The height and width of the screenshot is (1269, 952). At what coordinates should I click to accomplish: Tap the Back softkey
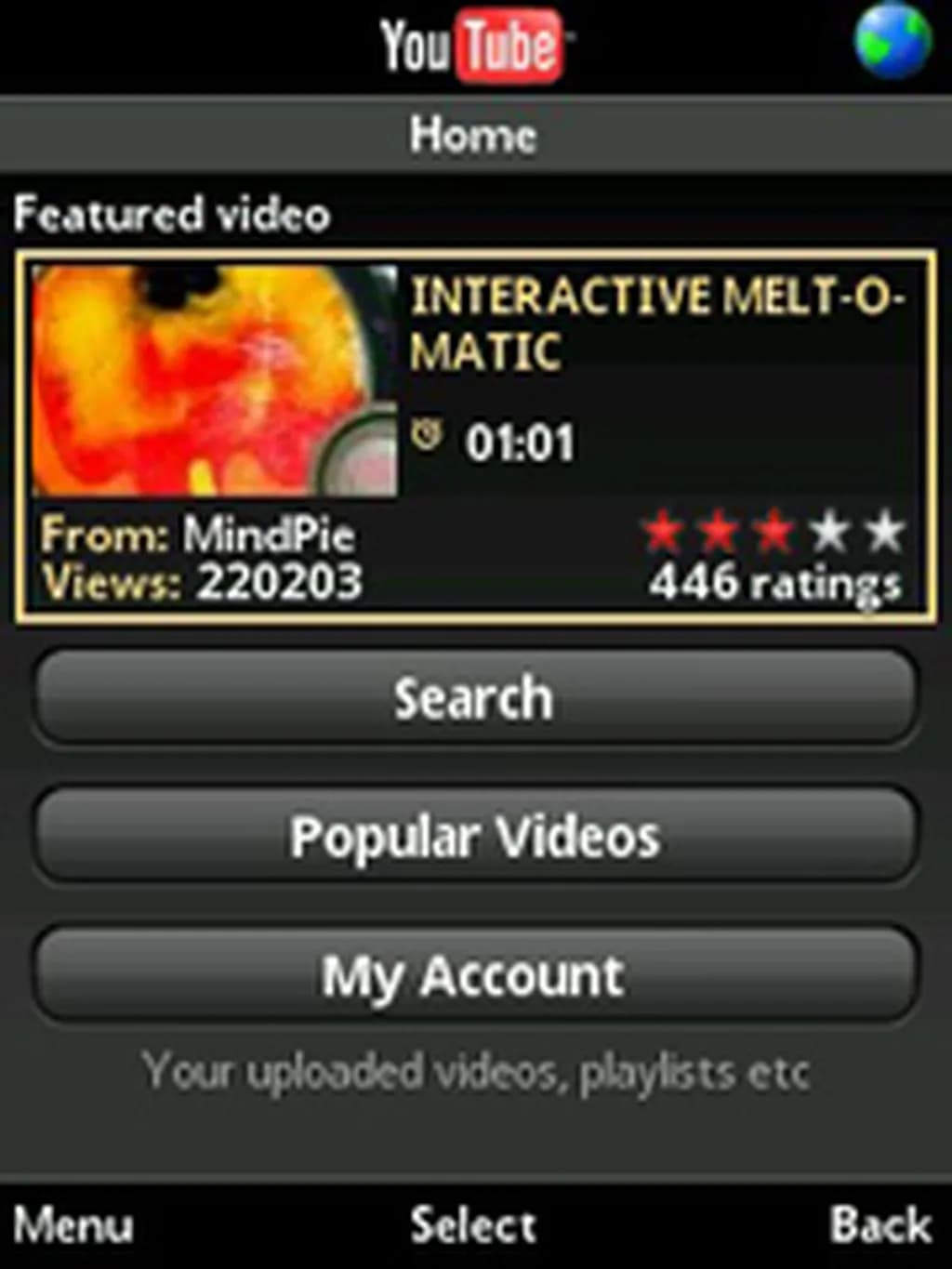tap(879, 1224)
